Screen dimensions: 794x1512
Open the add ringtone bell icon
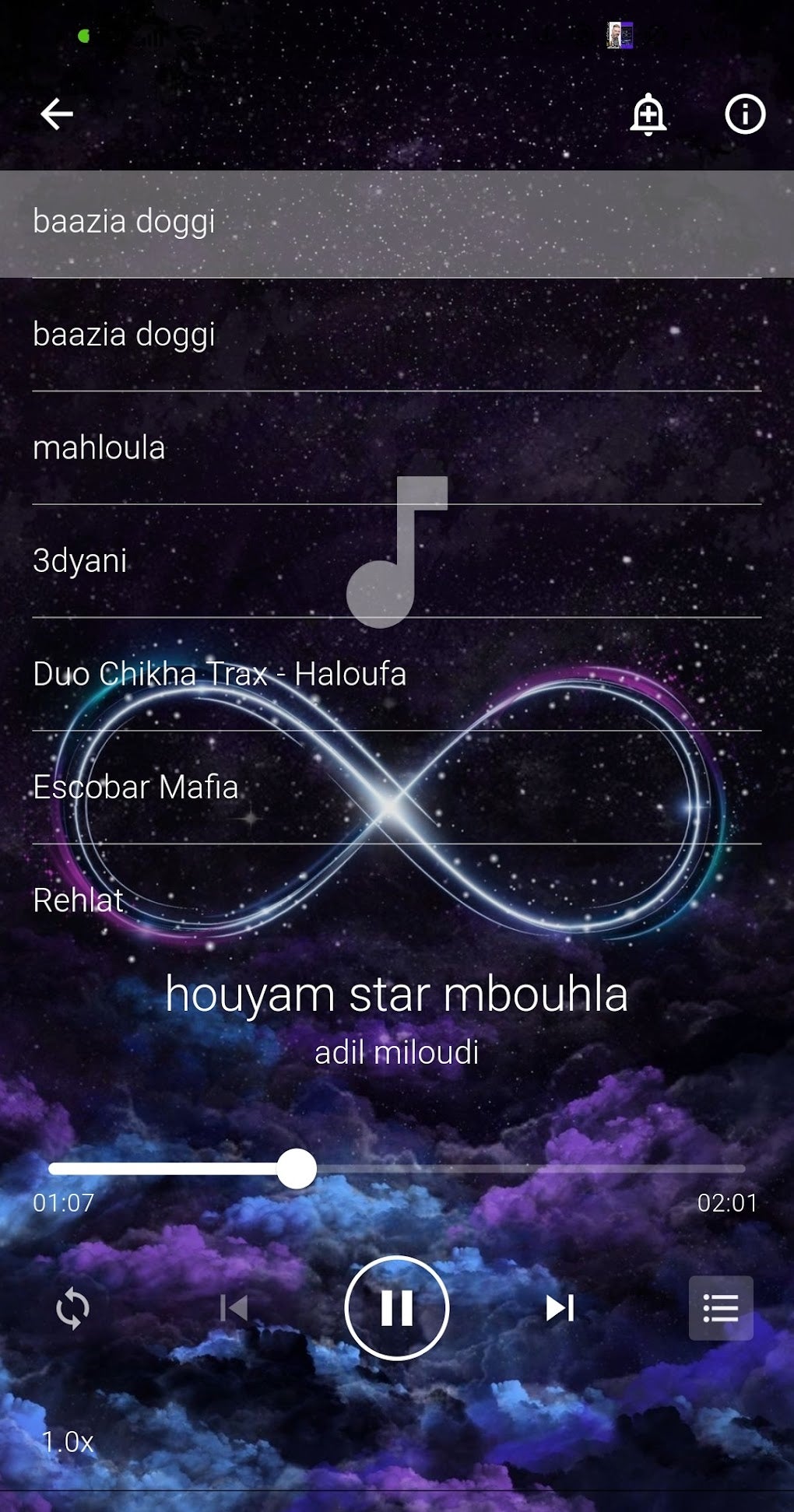click(648, 114)
